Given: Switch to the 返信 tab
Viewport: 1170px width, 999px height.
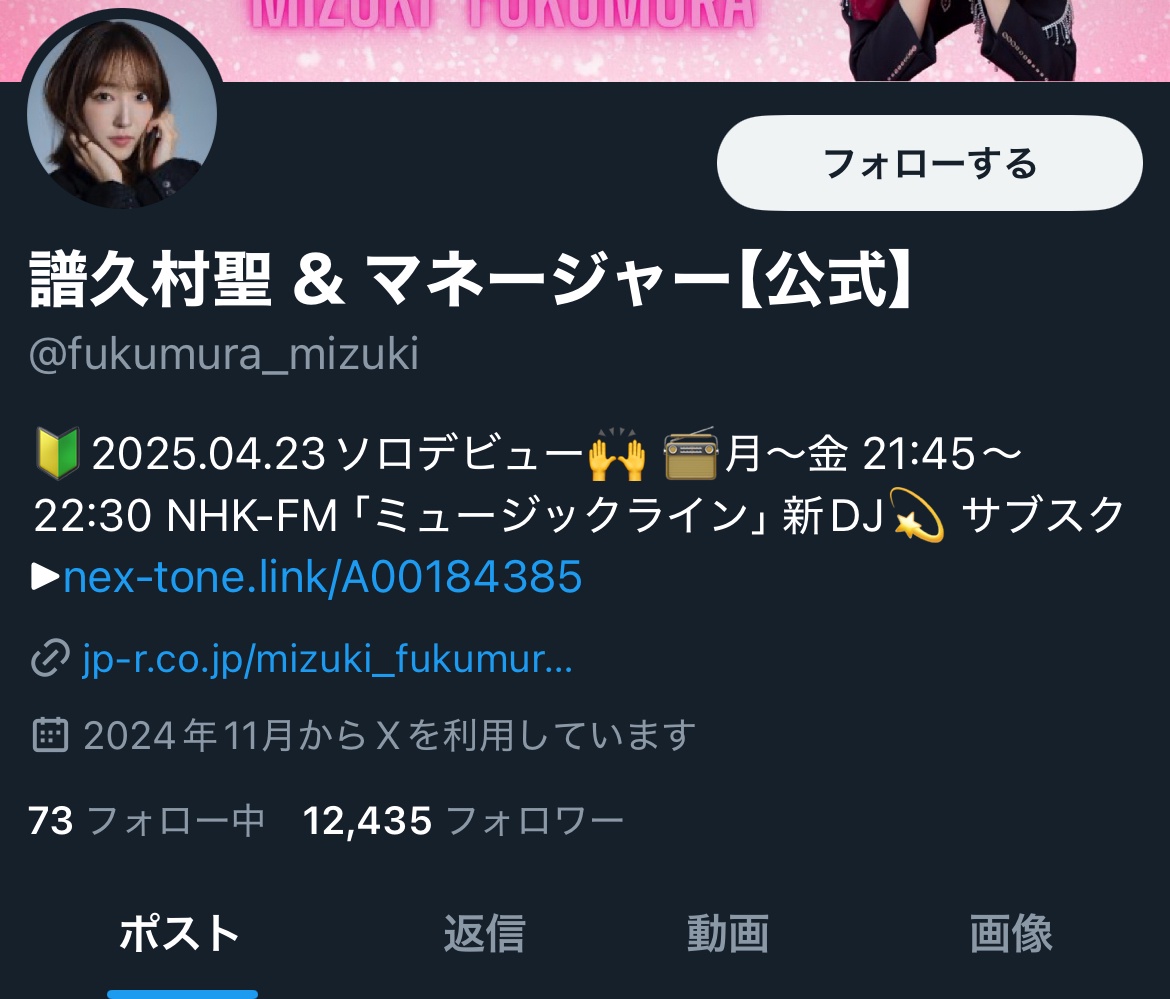Looking at the screenshot, I should coord(484,935).
